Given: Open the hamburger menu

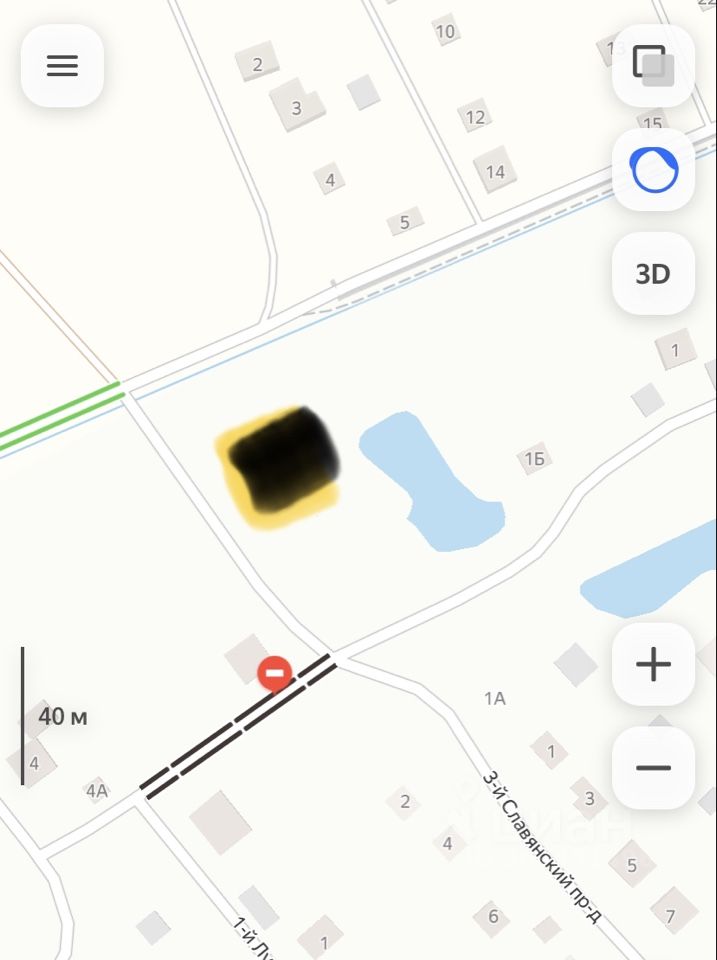Looking at the screenshot, I should tap(62, 66).
